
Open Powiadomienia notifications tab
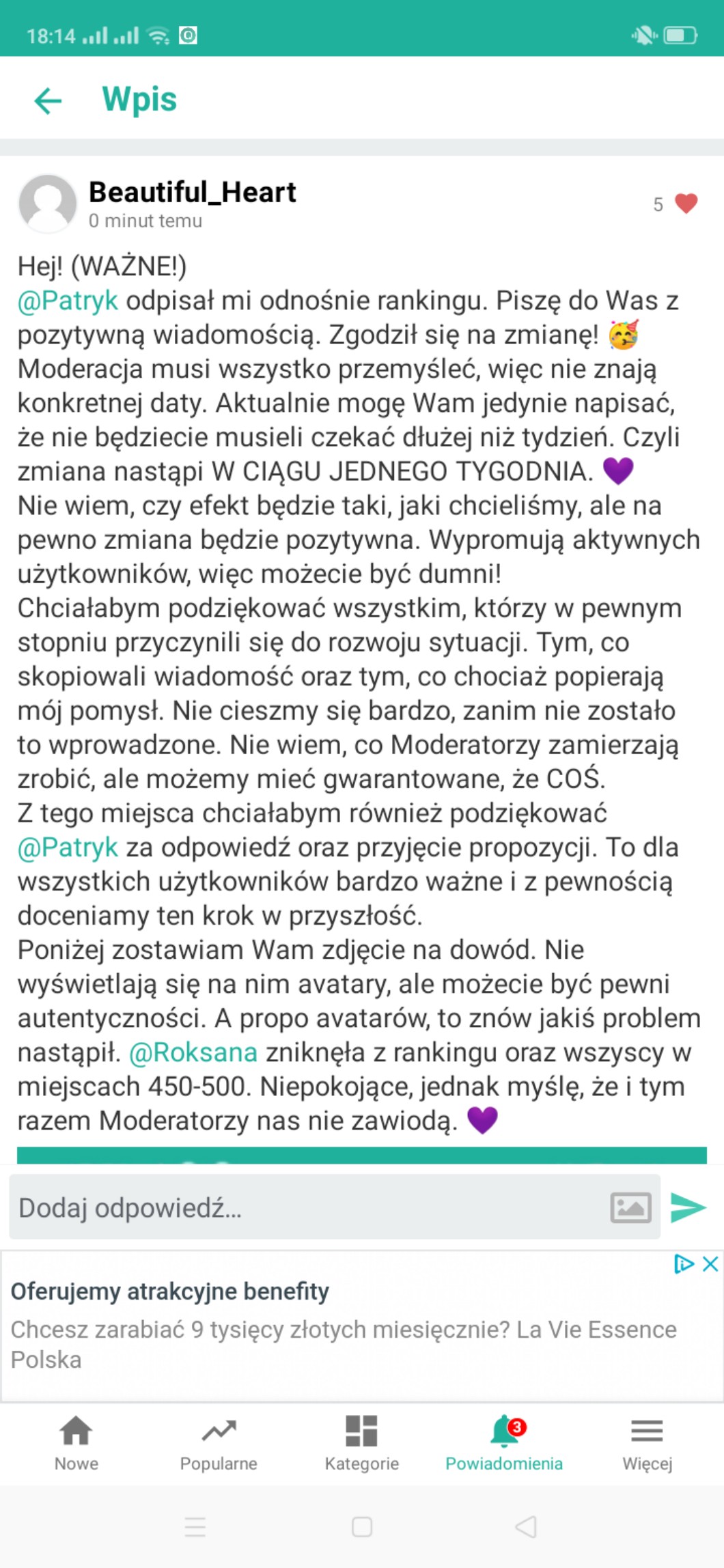click(504, 1442)
